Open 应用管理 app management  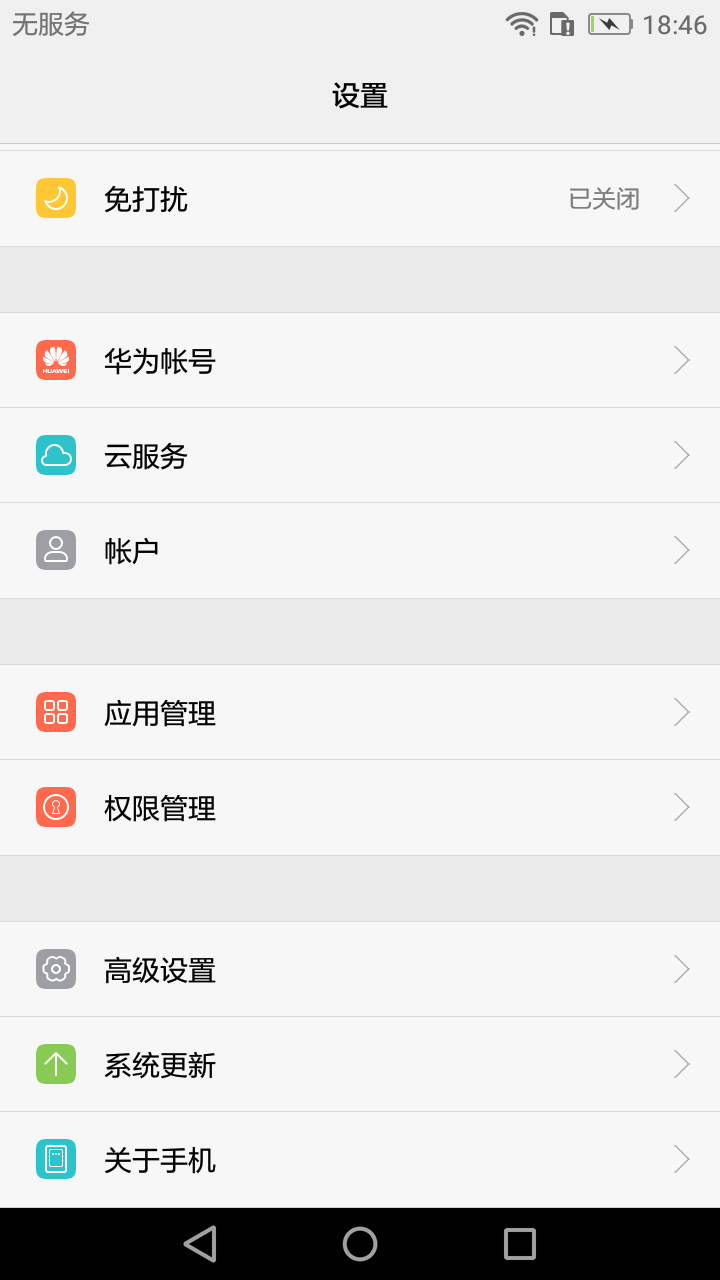pos(360,712)
